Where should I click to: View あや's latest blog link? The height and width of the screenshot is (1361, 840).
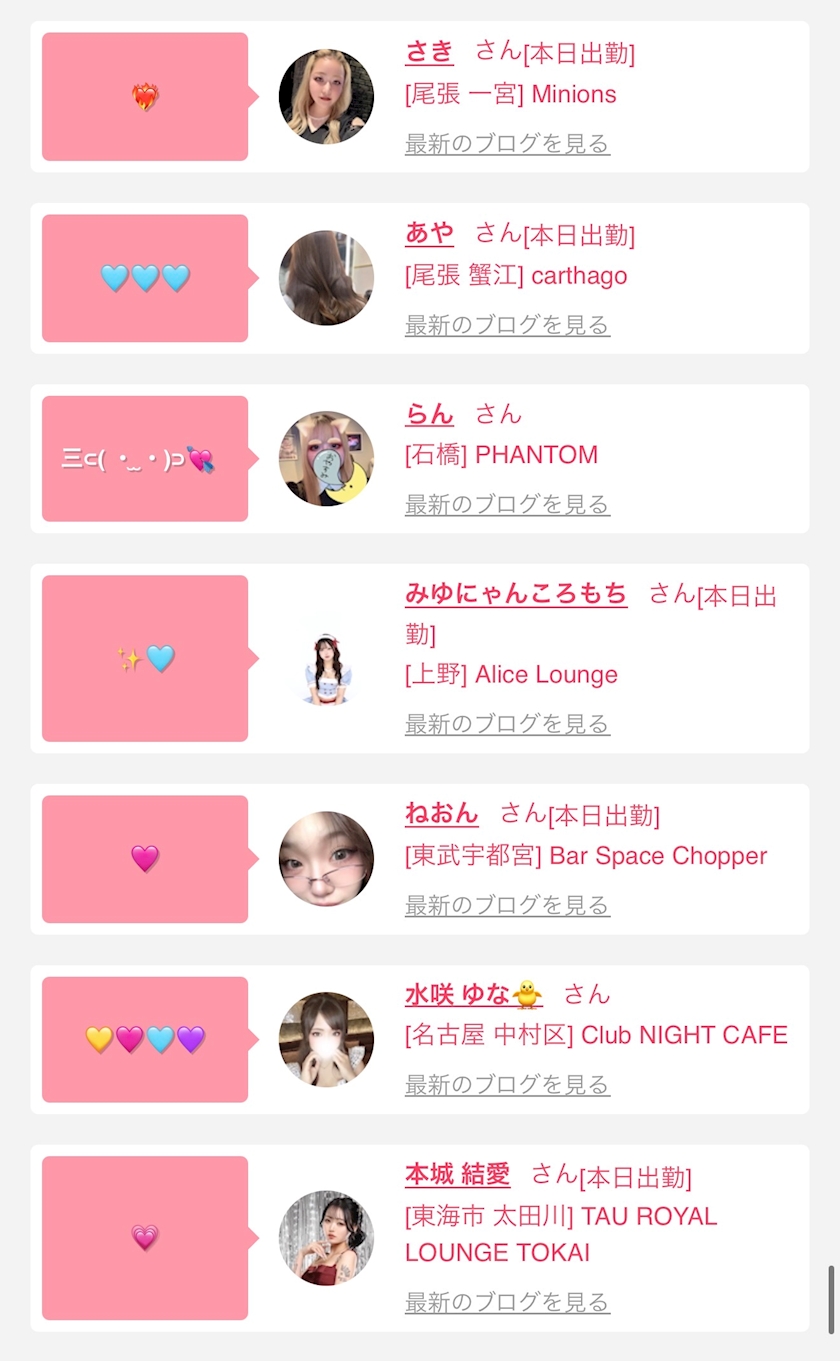507,325
